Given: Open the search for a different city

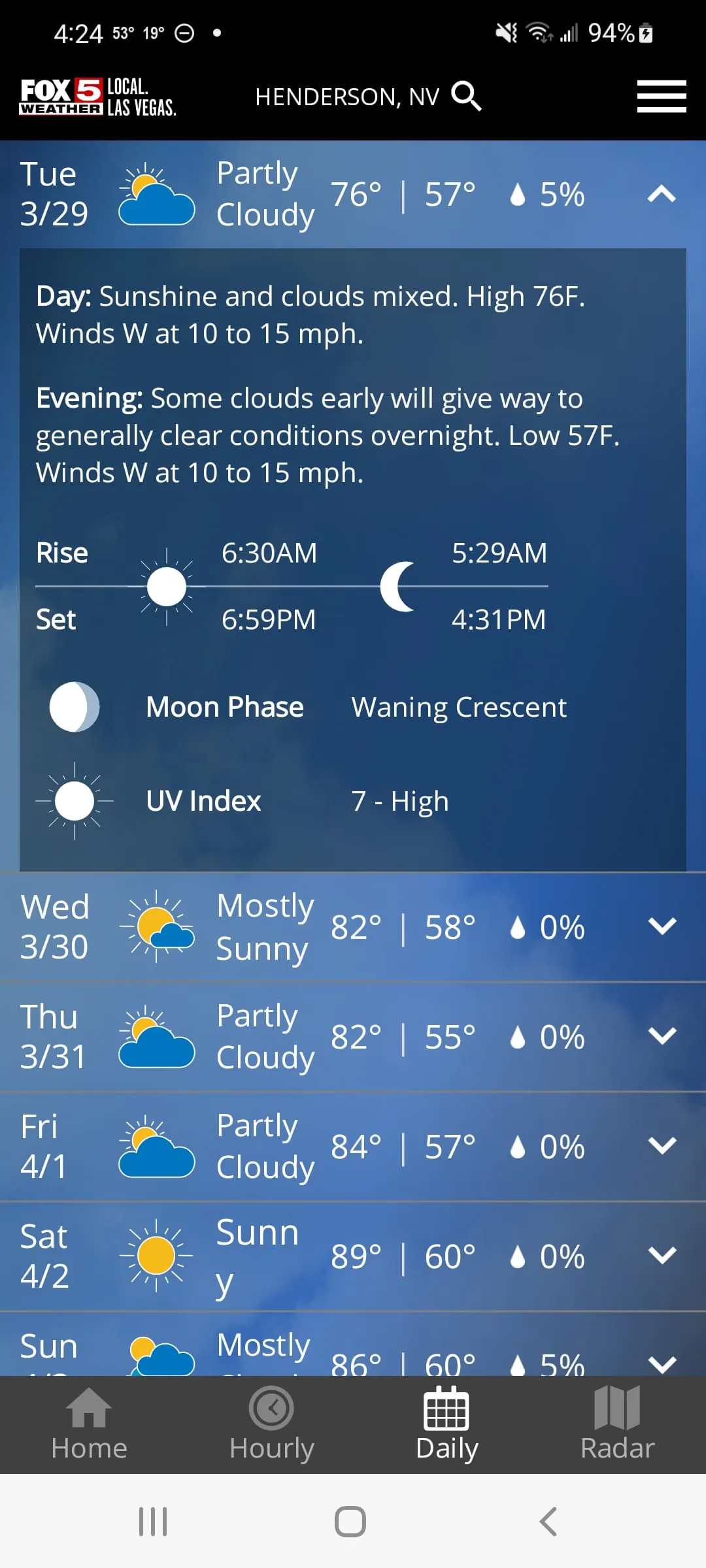Looking at the screenshot, I should pos(467,97).
